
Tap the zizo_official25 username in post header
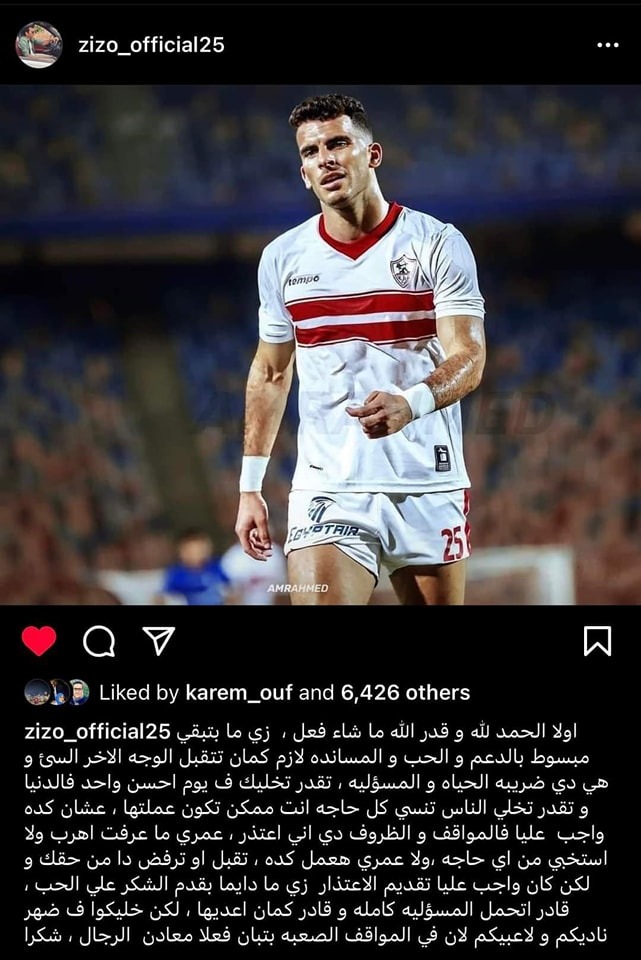151,45
